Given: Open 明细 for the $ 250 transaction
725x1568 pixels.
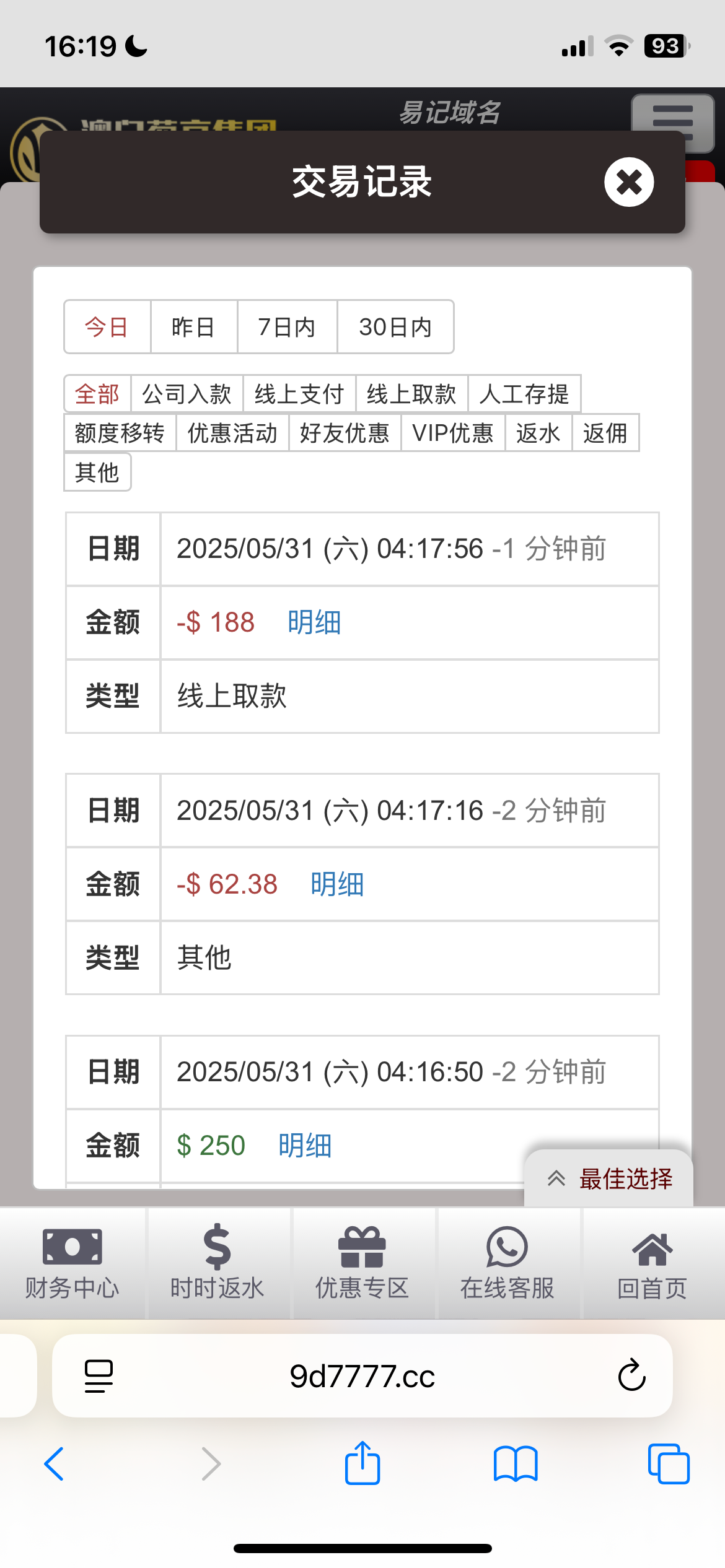Looking at the screenshot, I should (305, 1146).
